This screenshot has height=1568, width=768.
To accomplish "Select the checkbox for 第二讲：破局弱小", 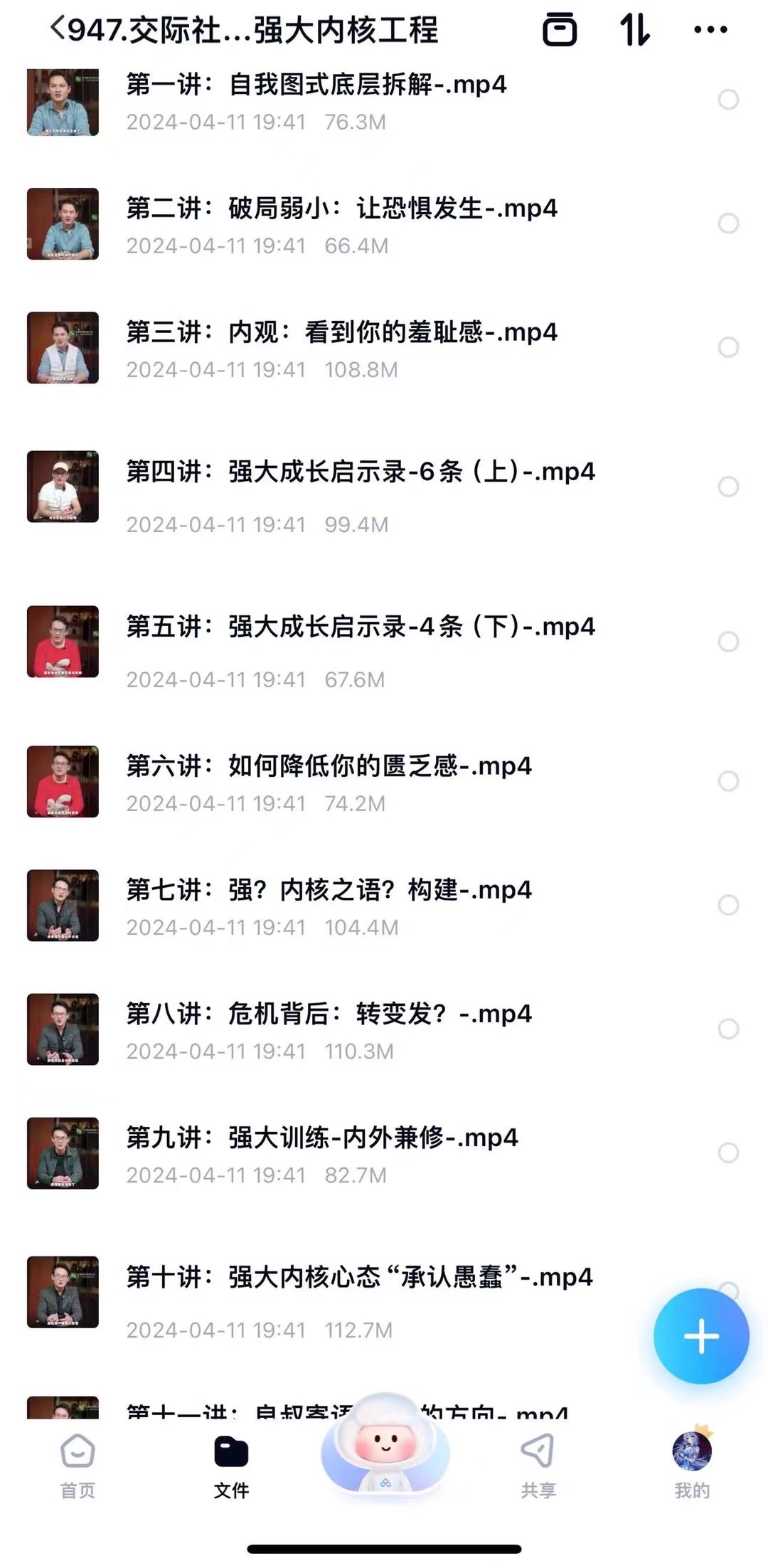I will point(728,223).
